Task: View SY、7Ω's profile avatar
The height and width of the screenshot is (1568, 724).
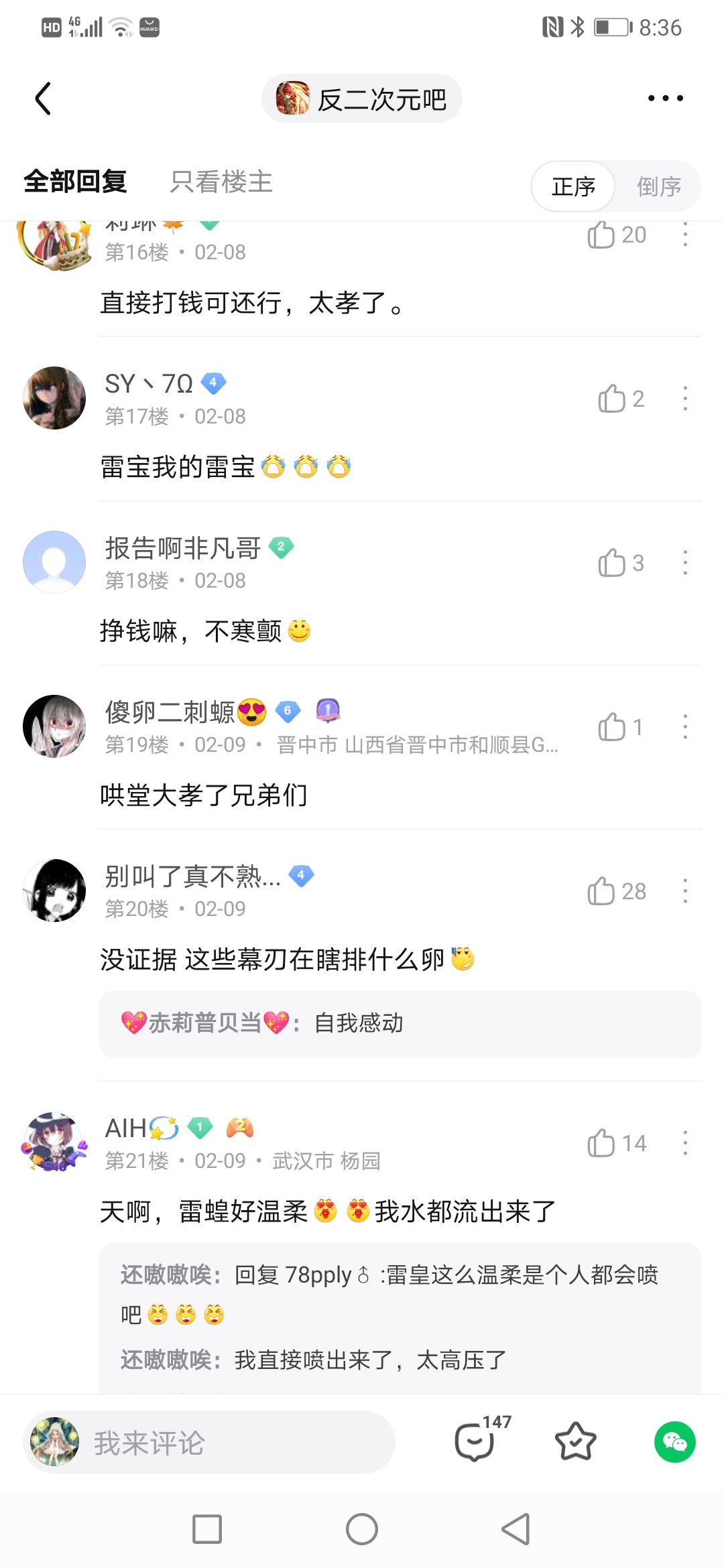Action: click(54, 398)
